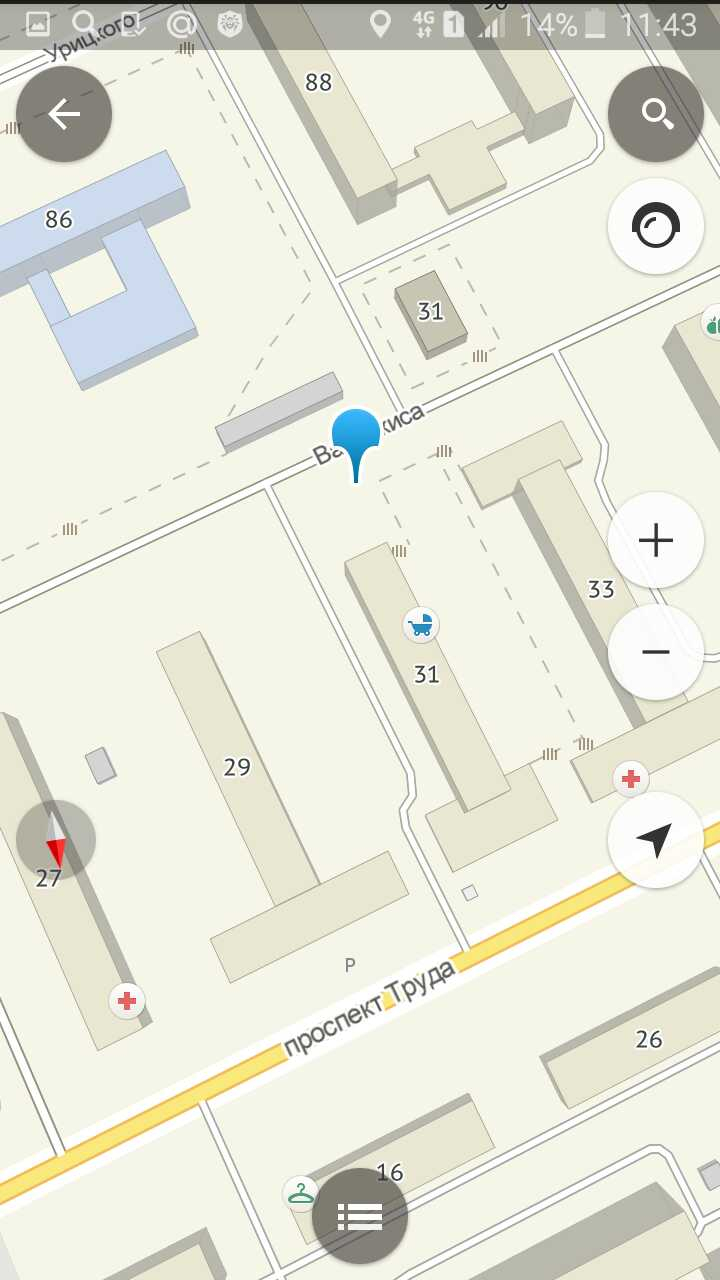Open the clothes hanger marker near building 16
Image resolution: width=720 pixels, height=1280 pixels.
pyautogui.click(x=300, y=1192)
